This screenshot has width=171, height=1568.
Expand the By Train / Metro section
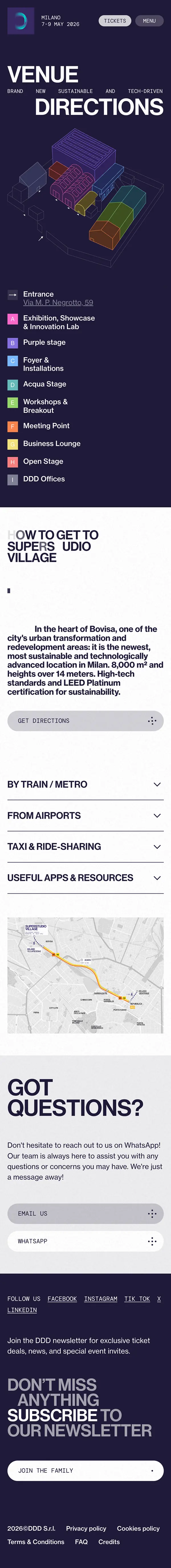[85, 785]
